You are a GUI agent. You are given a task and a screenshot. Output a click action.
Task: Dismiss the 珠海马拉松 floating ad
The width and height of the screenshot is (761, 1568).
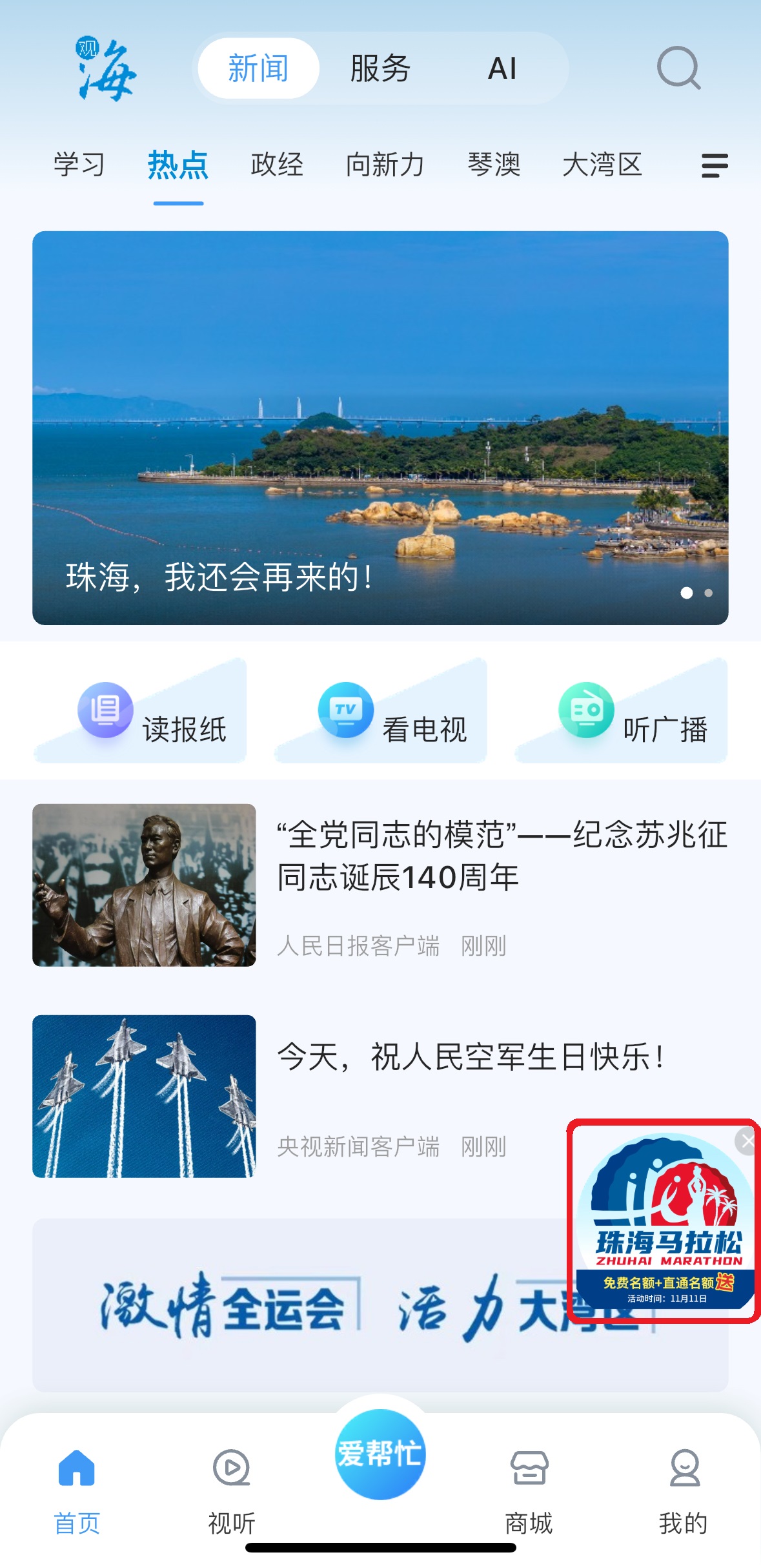click(x=747, y=1142)
